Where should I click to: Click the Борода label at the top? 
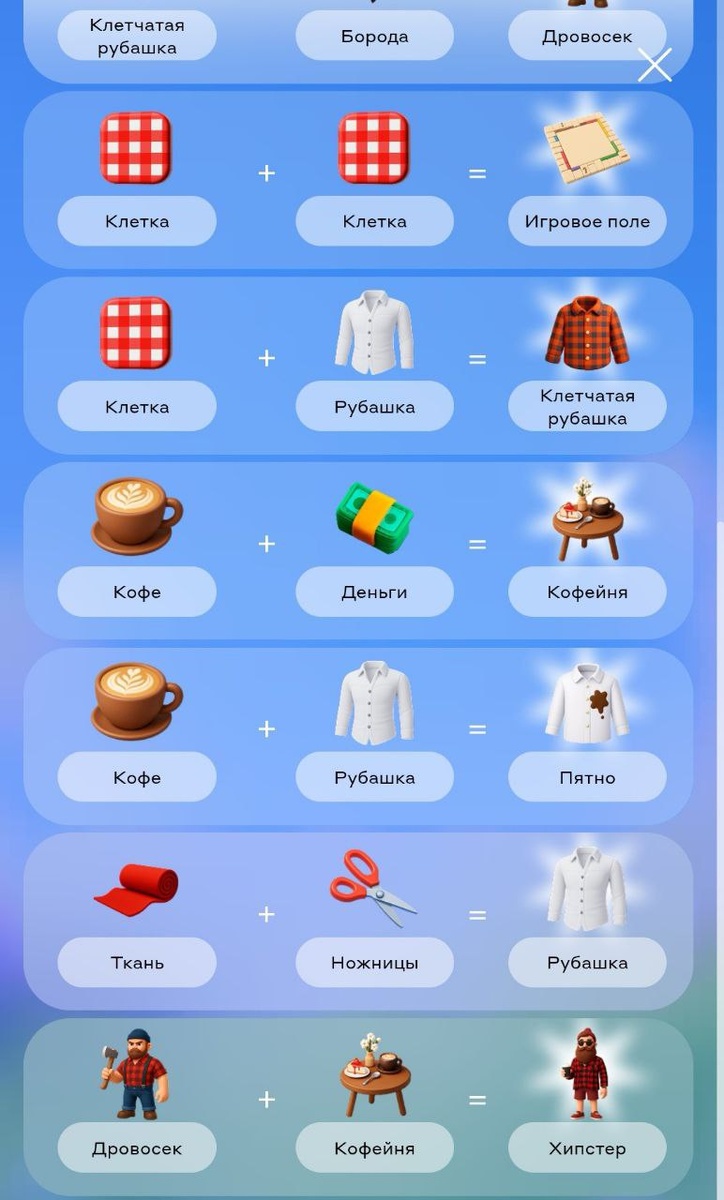point(374,36)
